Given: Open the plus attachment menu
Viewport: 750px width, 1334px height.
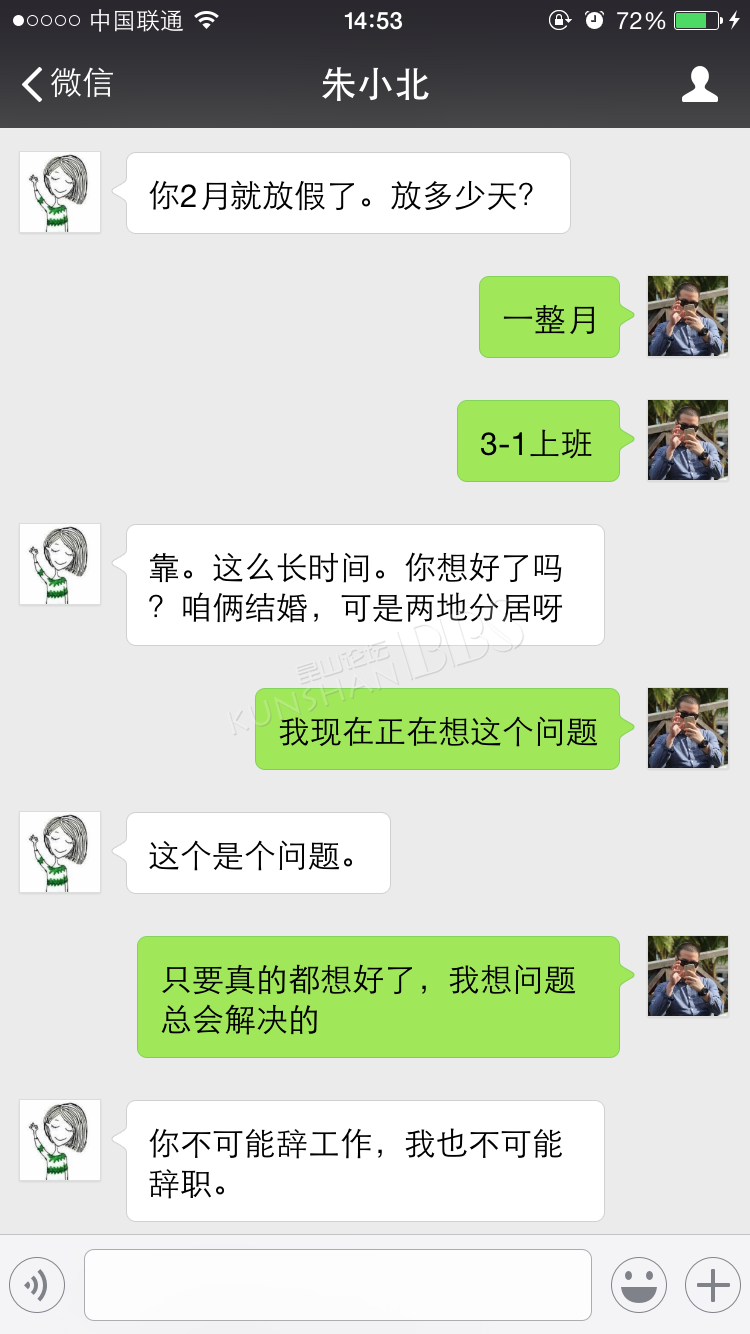Looking at the screenshot, I should [713, 1285].
